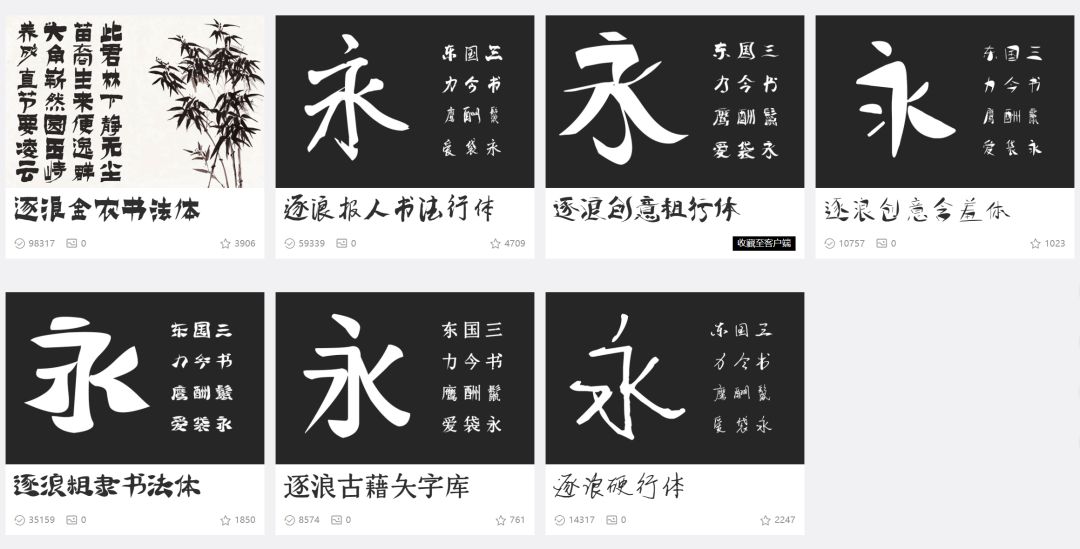Screen dimensions: 1080x549
Task: Open the 逐浪粗隶书法体 font card
Action: (135, 378)
